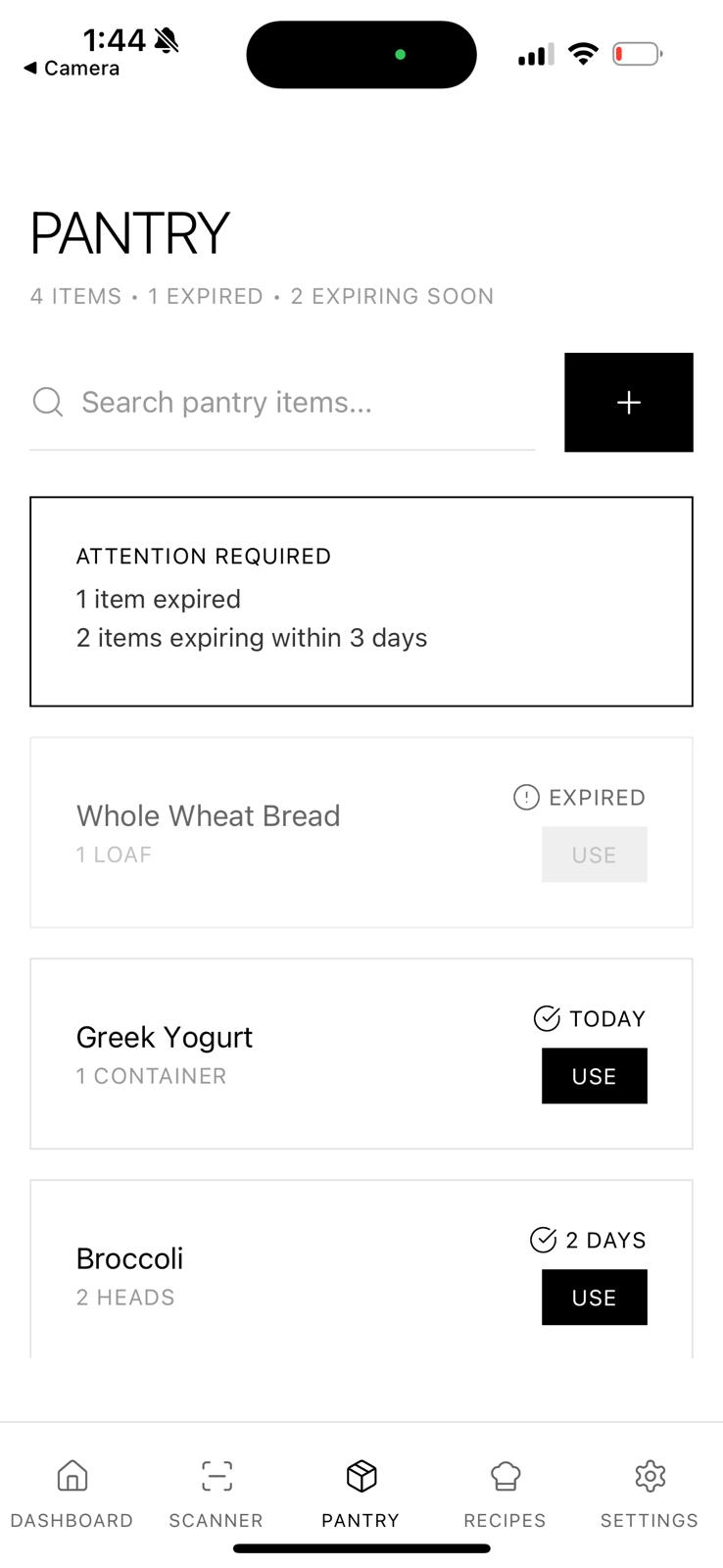Select the Pantry tab

pyautogui.click(x=361, y=1493)
